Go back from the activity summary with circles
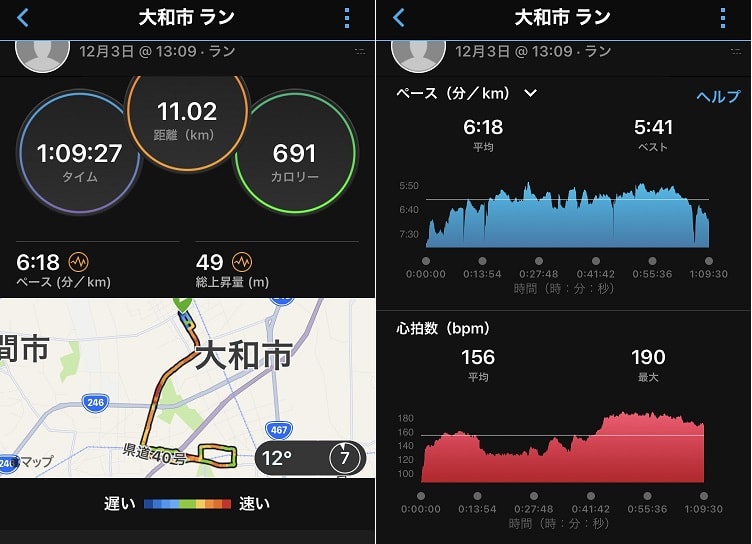 pos(23,18)
